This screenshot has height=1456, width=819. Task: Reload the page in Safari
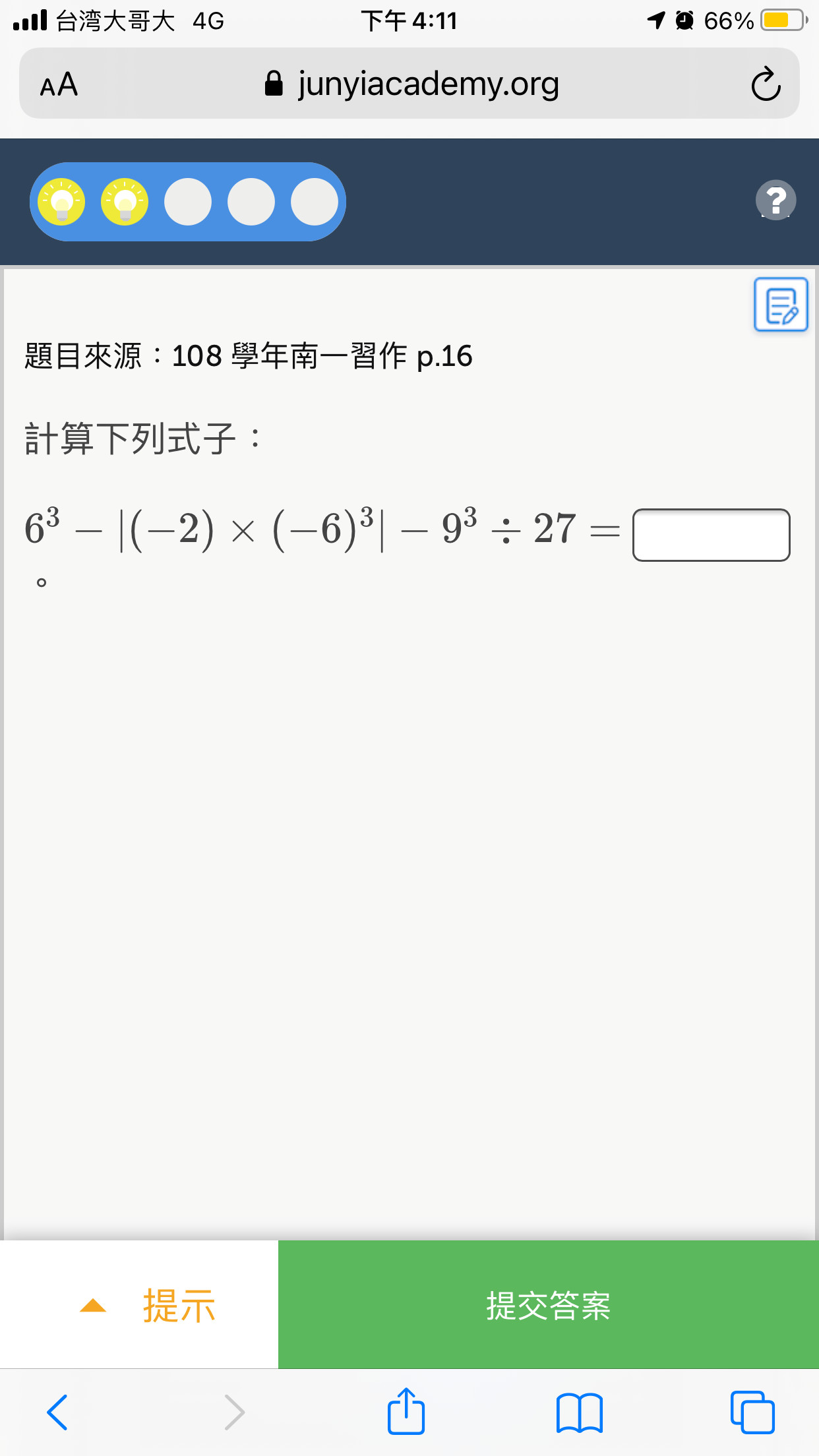766,84
